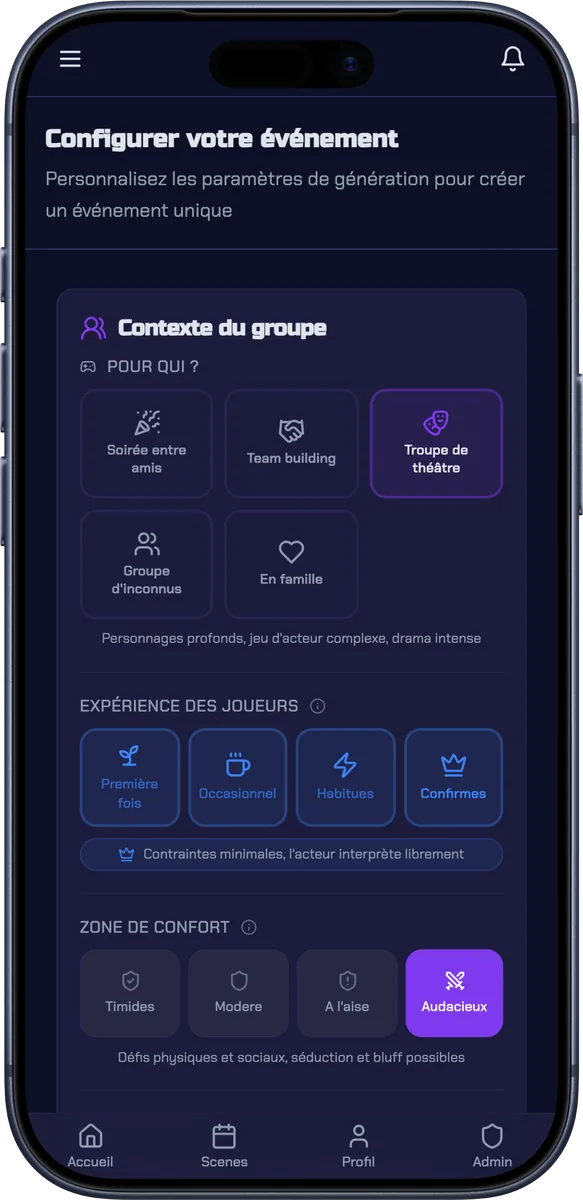Choose En famille group context

tap(291, 564)
